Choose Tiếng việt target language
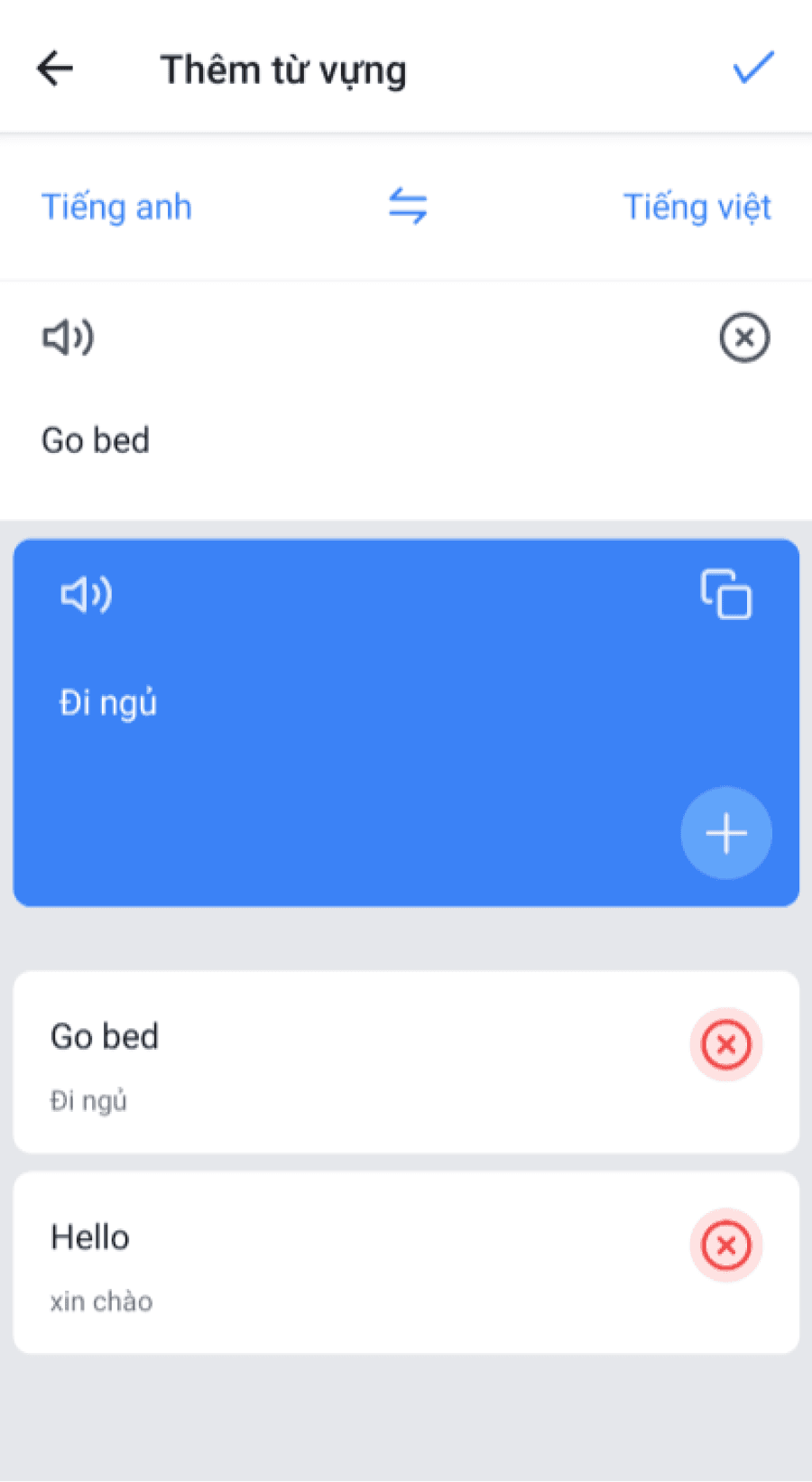Viewport: 812px width, 1482px height. [x=697, y=207]
